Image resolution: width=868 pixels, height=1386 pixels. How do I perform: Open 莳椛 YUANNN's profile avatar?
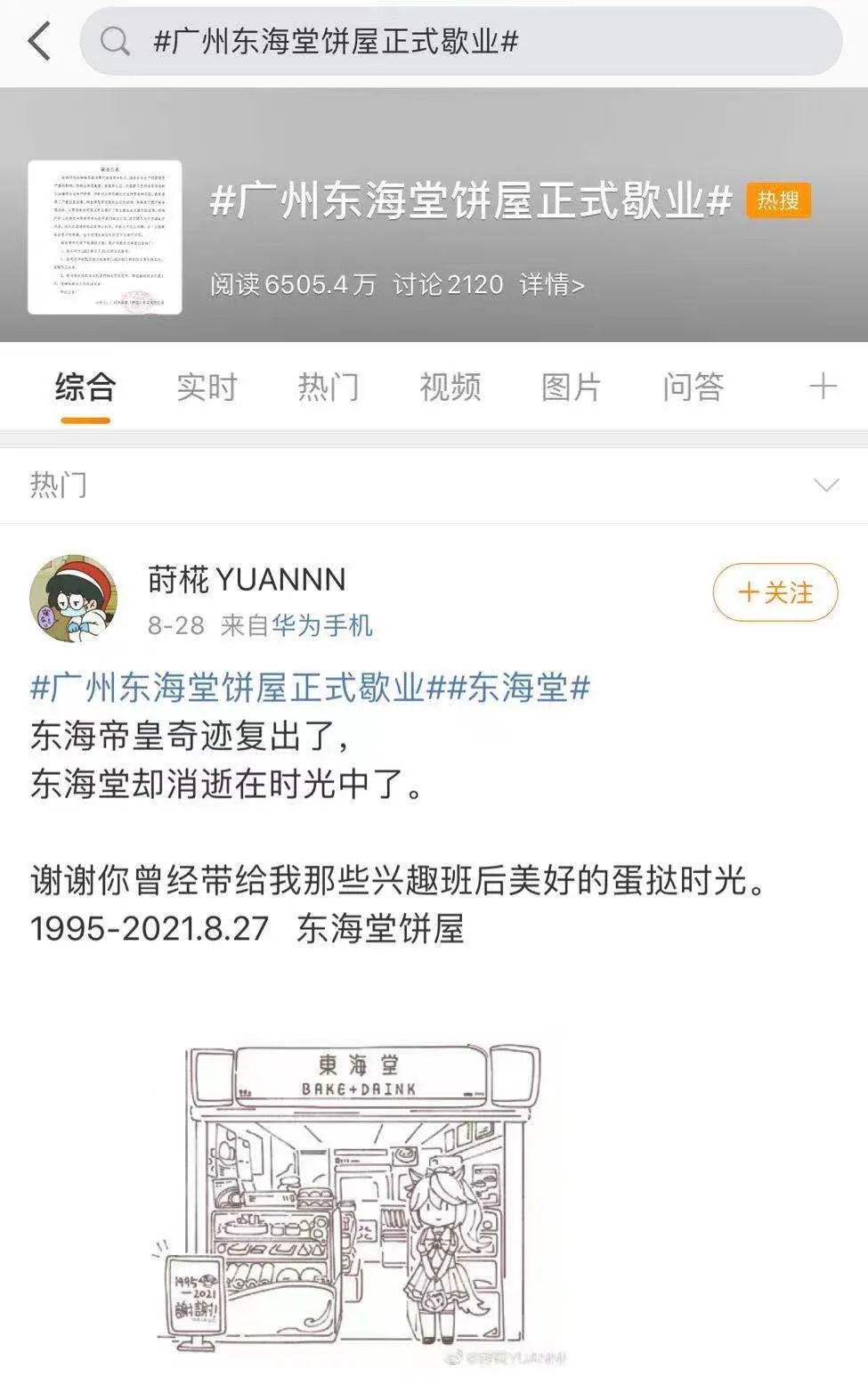coord(74,599)
